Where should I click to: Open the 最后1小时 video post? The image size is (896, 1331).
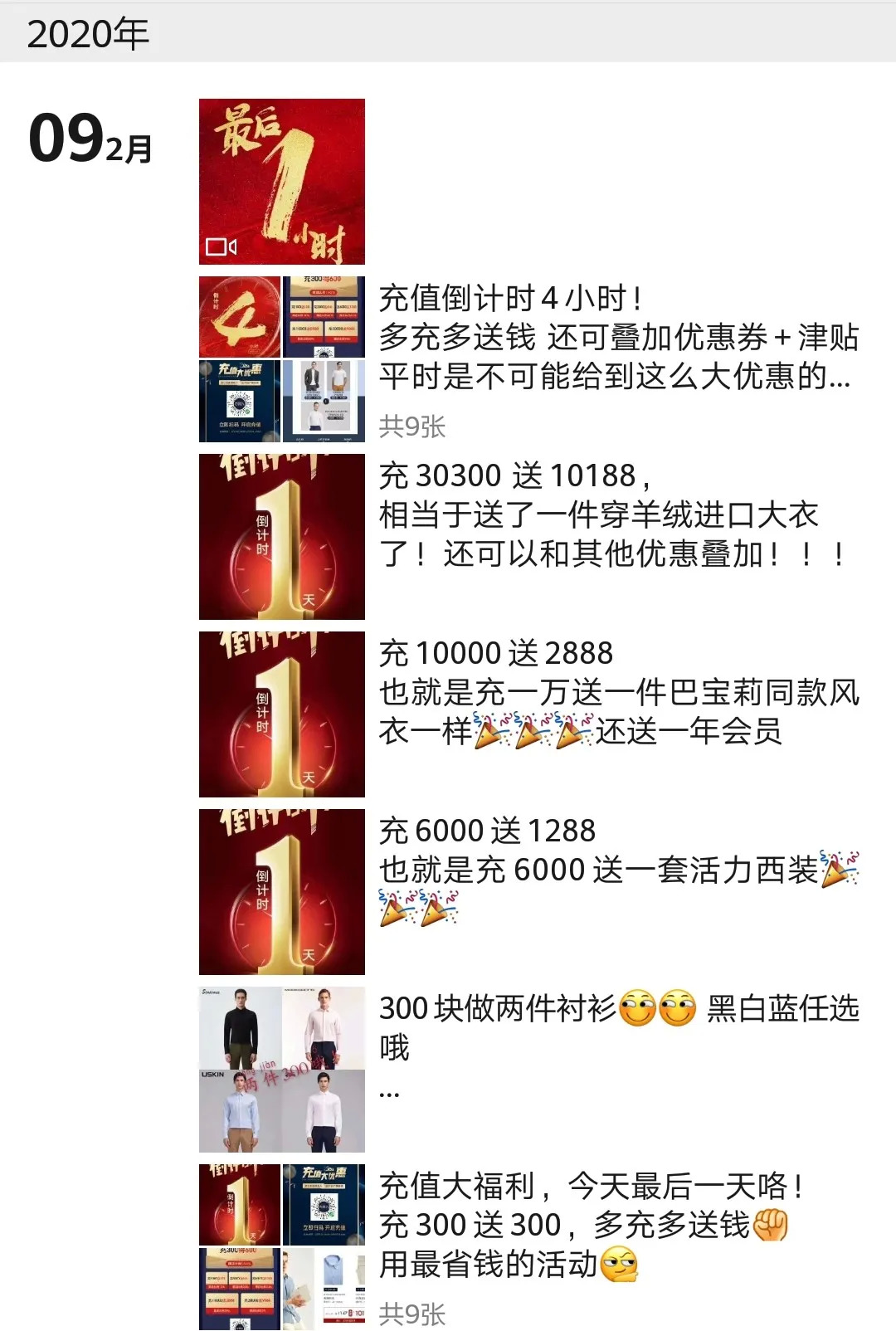coord(282,182)
